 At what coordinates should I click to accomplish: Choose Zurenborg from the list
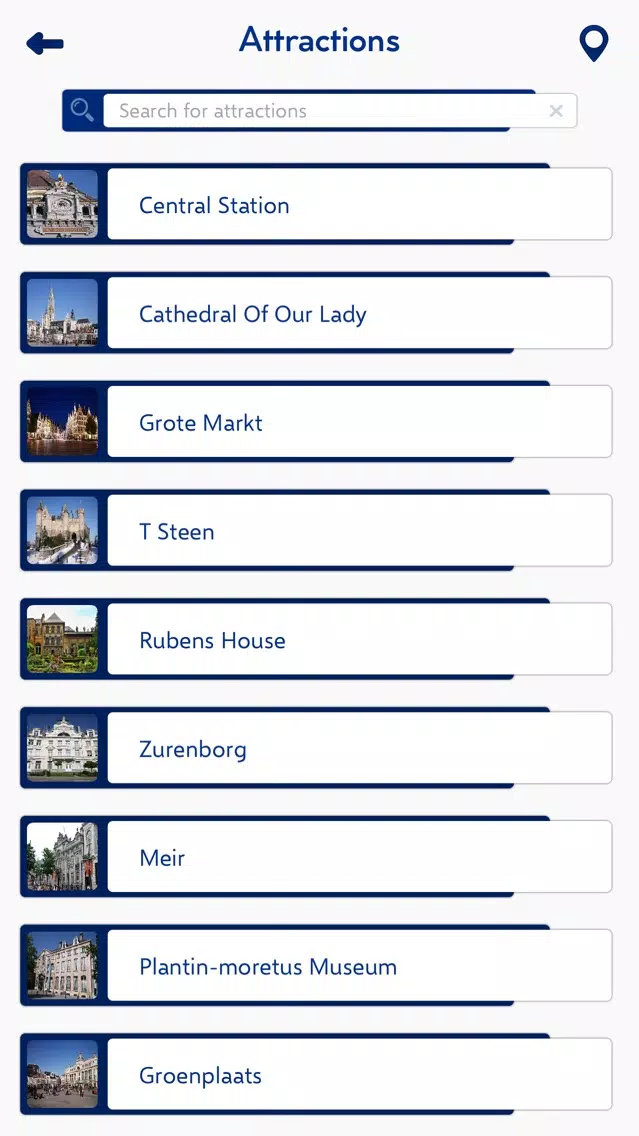pyautogui.click(x=316, y=747)
